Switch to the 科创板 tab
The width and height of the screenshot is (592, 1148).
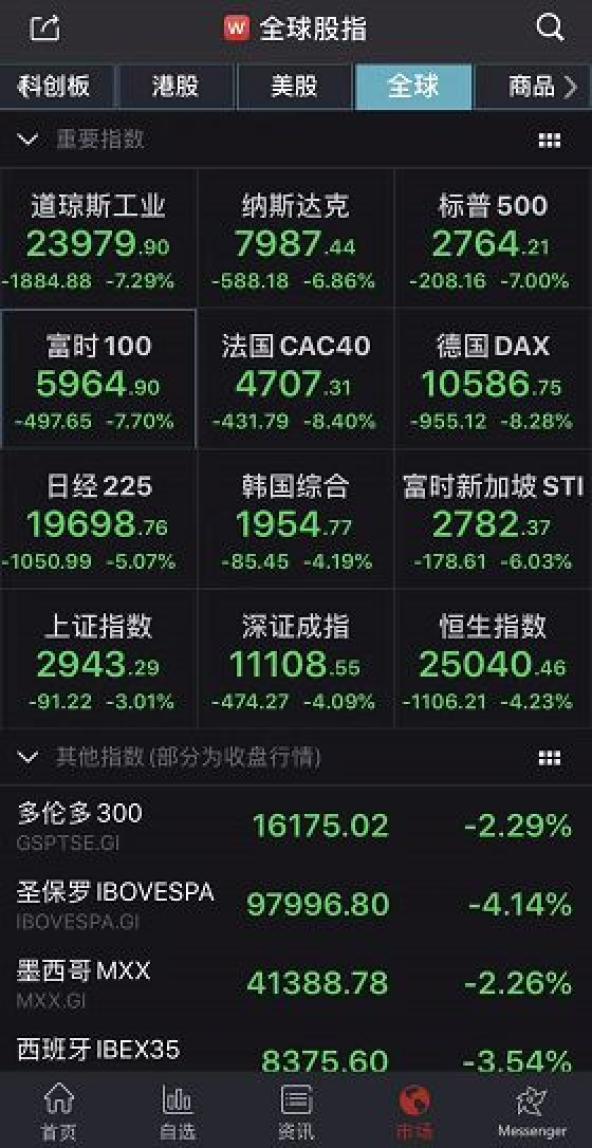[x=56, y=86]
